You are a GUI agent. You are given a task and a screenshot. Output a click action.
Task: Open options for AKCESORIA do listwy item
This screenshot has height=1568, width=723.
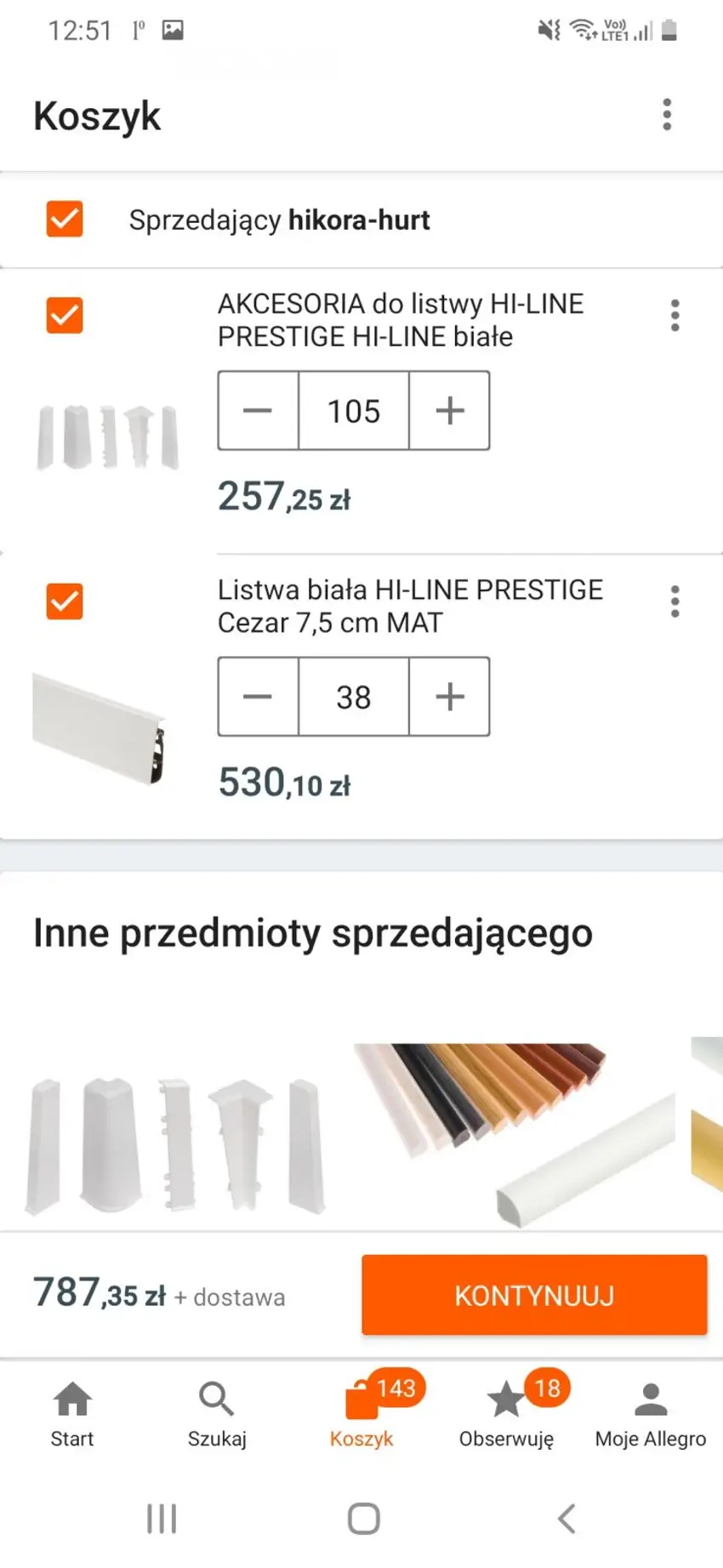coord(675,316)
